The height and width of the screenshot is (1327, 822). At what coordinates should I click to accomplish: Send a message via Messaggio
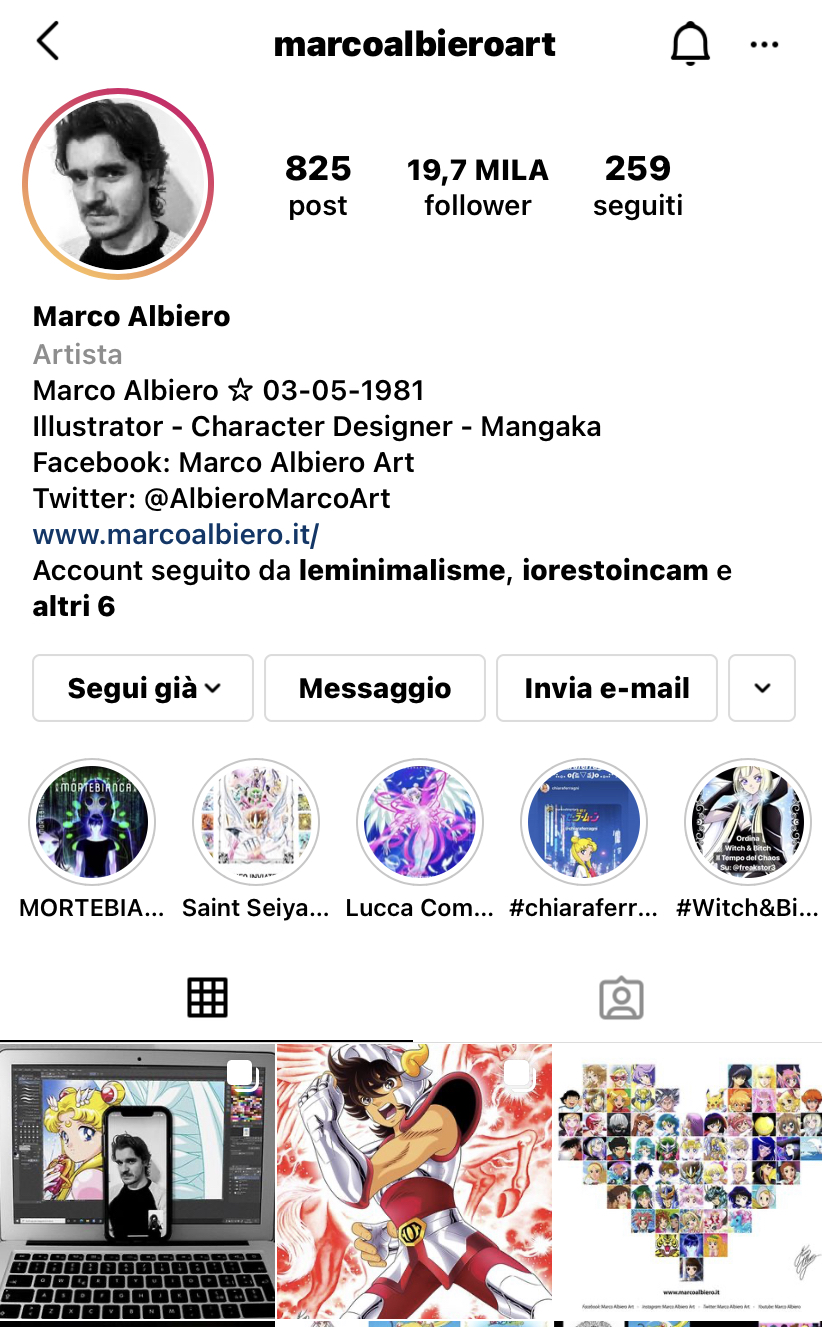click(x=375, y=688)
